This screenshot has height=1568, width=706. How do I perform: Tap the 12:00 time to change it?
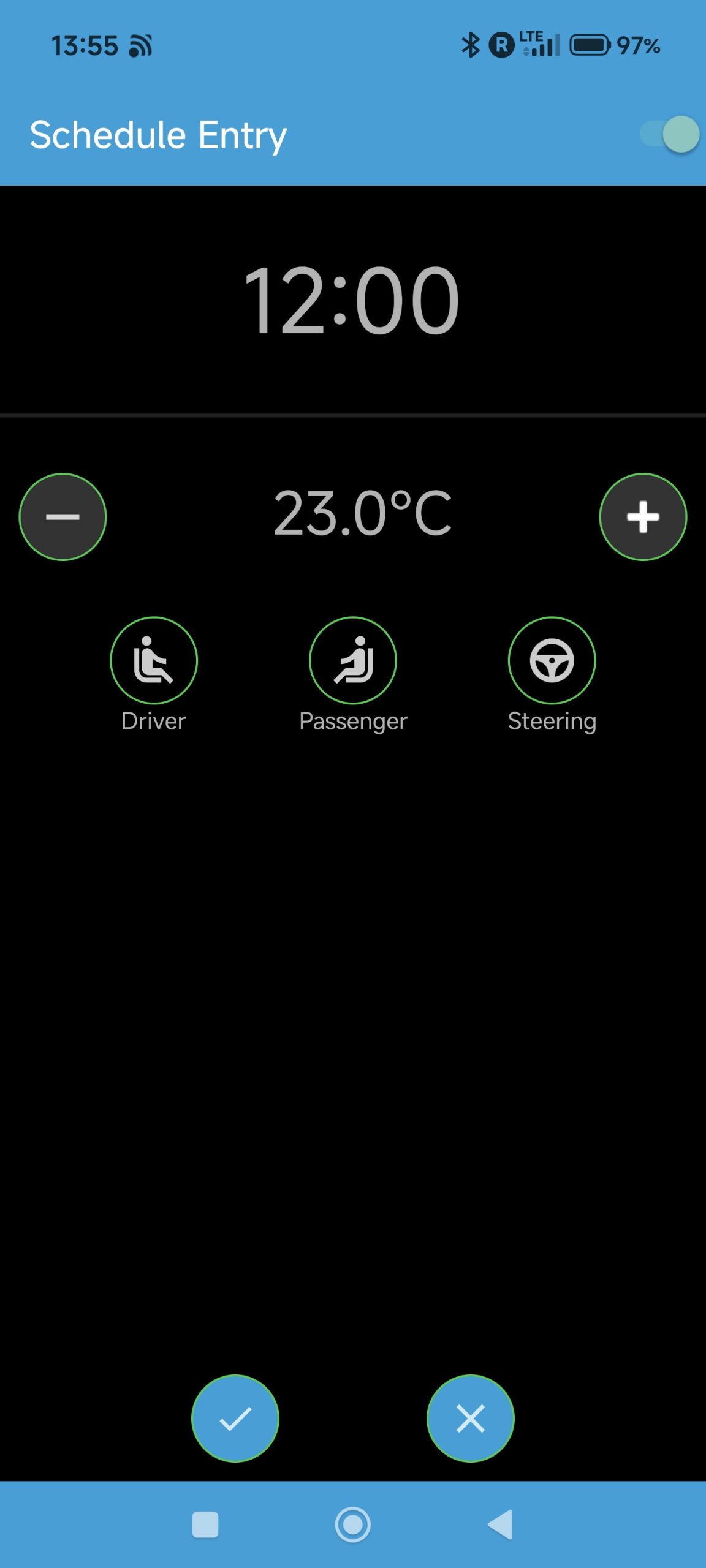pyautogui.click(x=352, y=300)
